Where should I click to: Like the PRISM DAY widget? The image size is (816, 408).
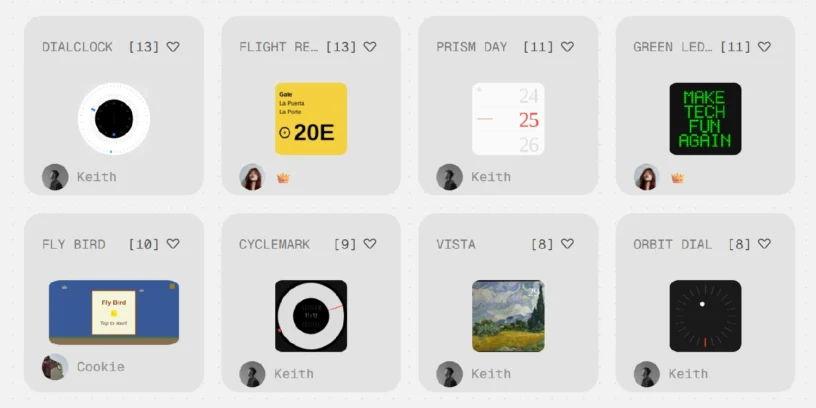click(567, 47)
